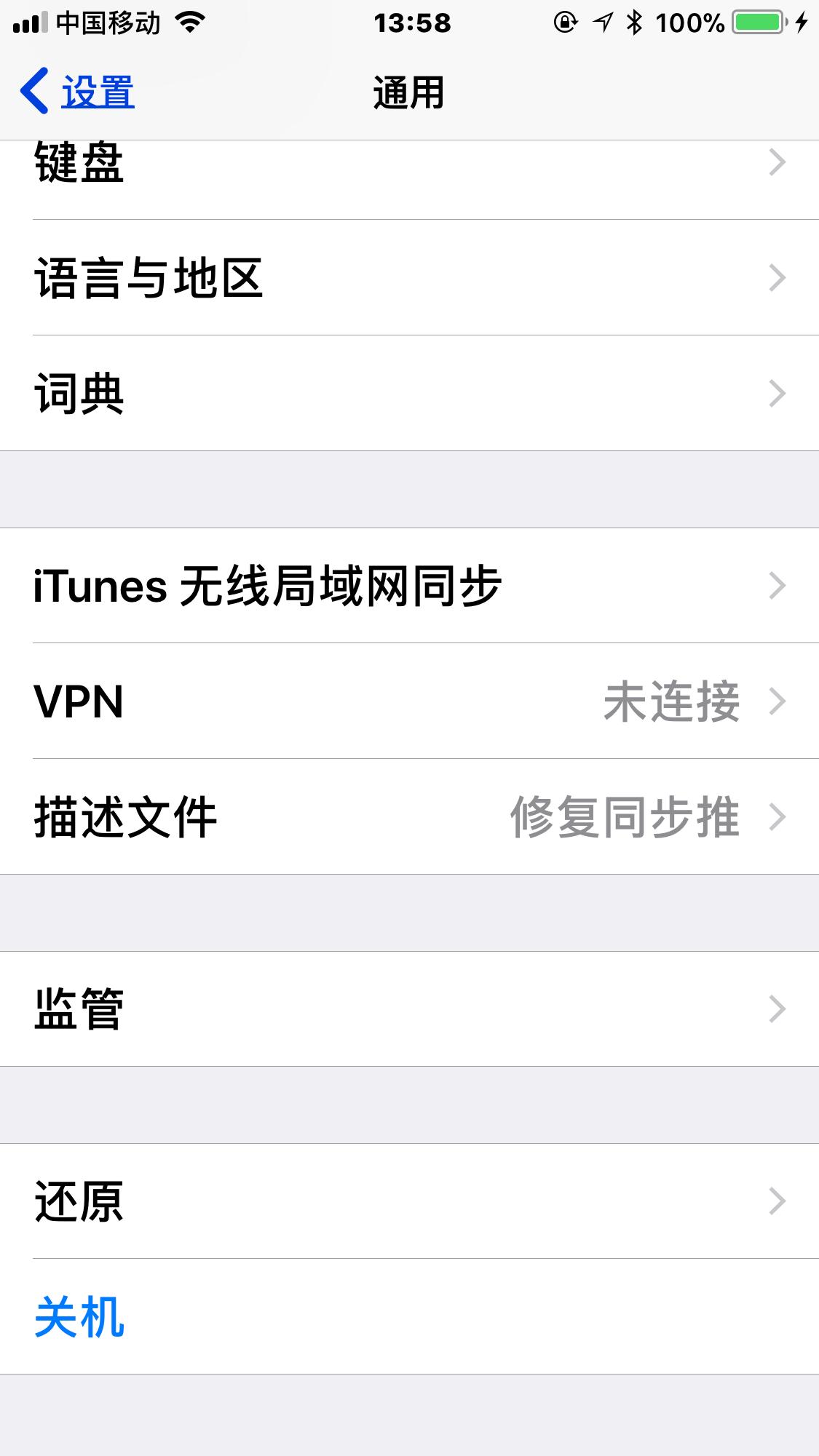Tap the charging bolt icon next to battery
Viewport: 819px width, 1456px height.
(x=801, y=22)
